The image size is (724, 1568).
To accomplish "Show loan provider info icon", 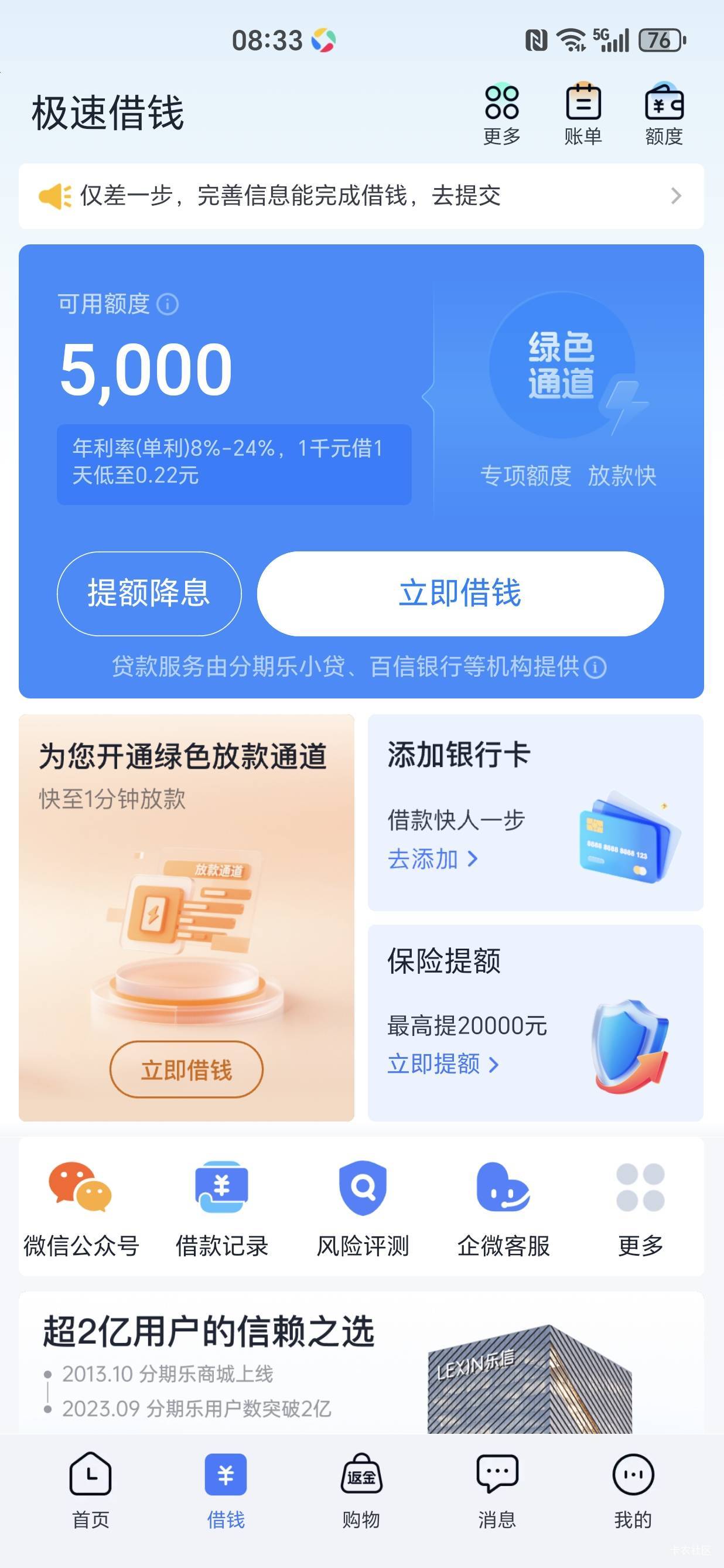I will (x=595, y=668).
